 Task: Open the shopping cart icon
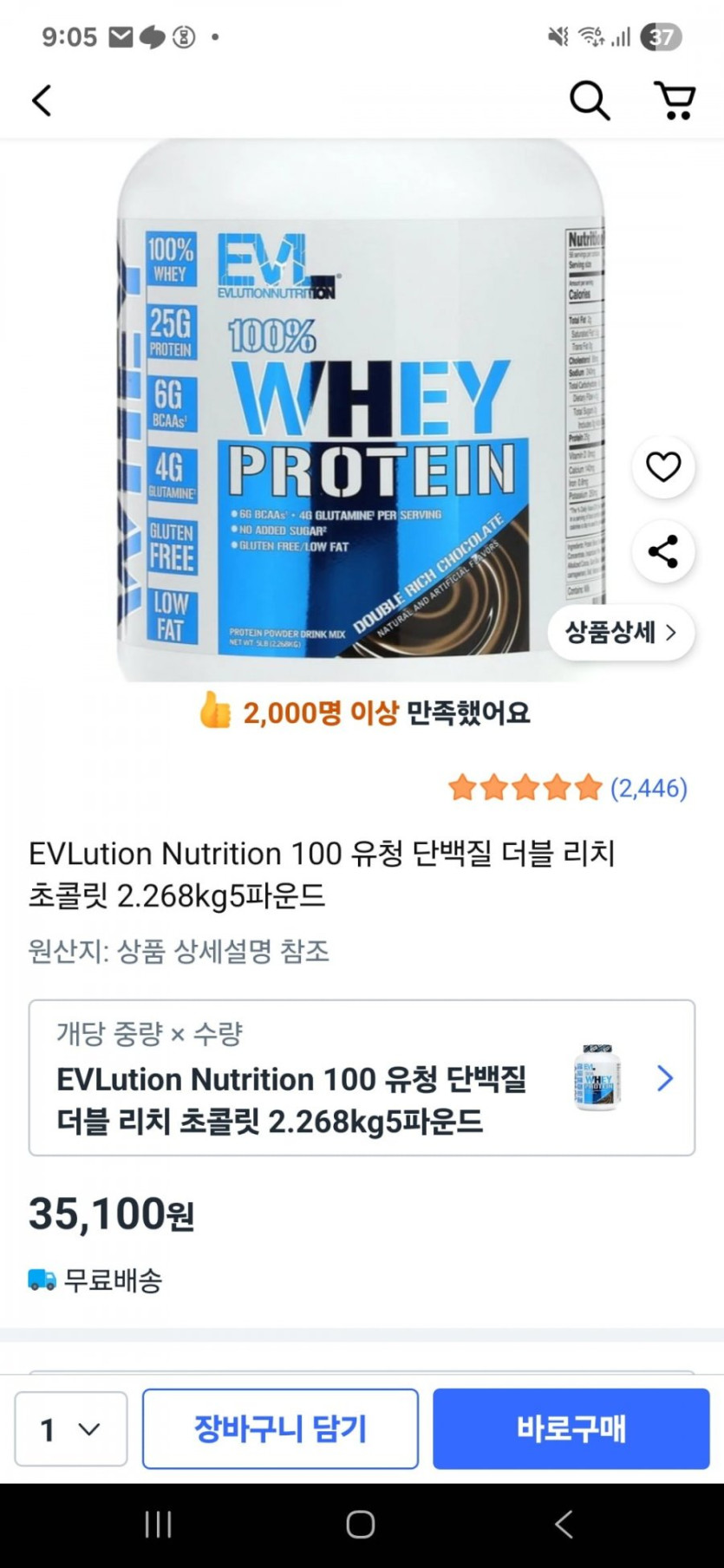(675, 100)
